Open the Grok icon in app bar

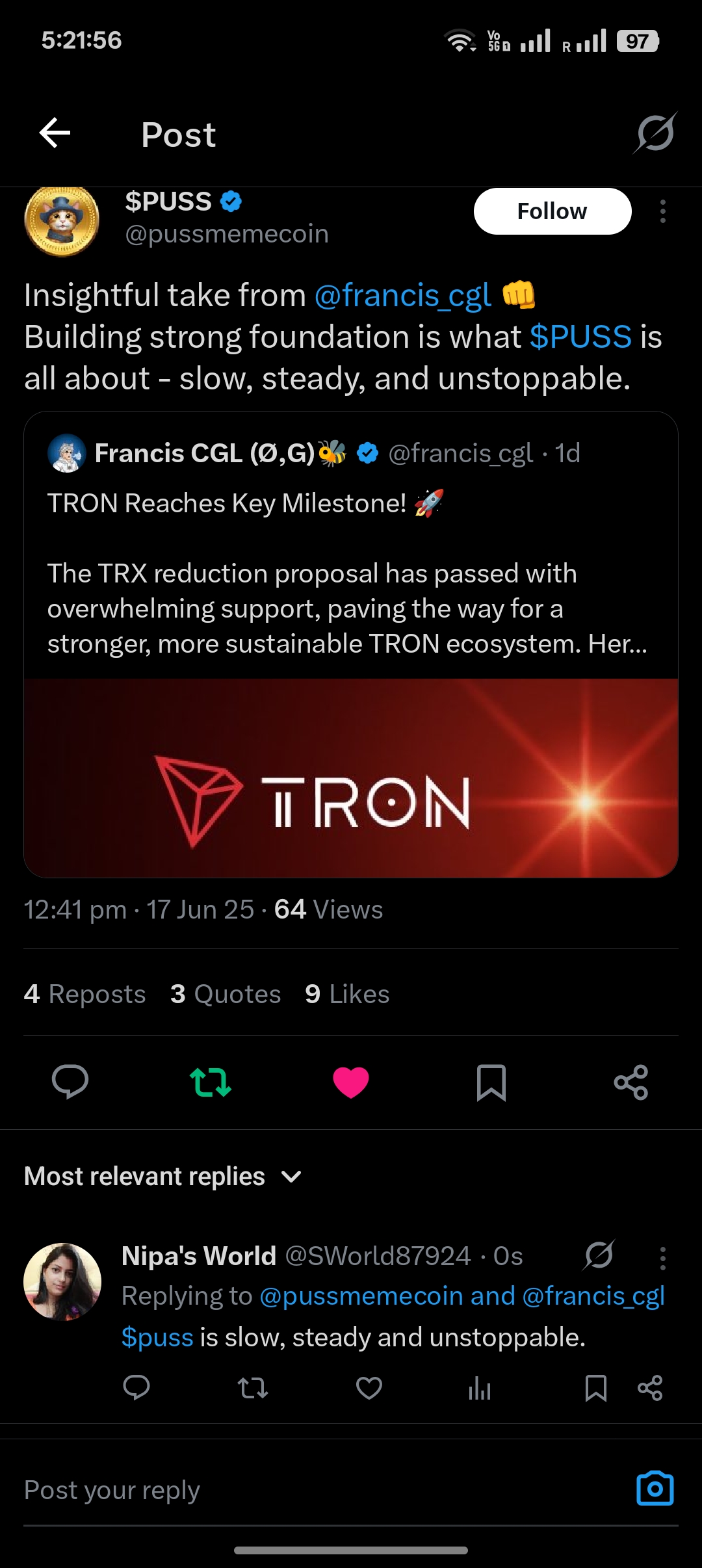(x=655, y=133)
